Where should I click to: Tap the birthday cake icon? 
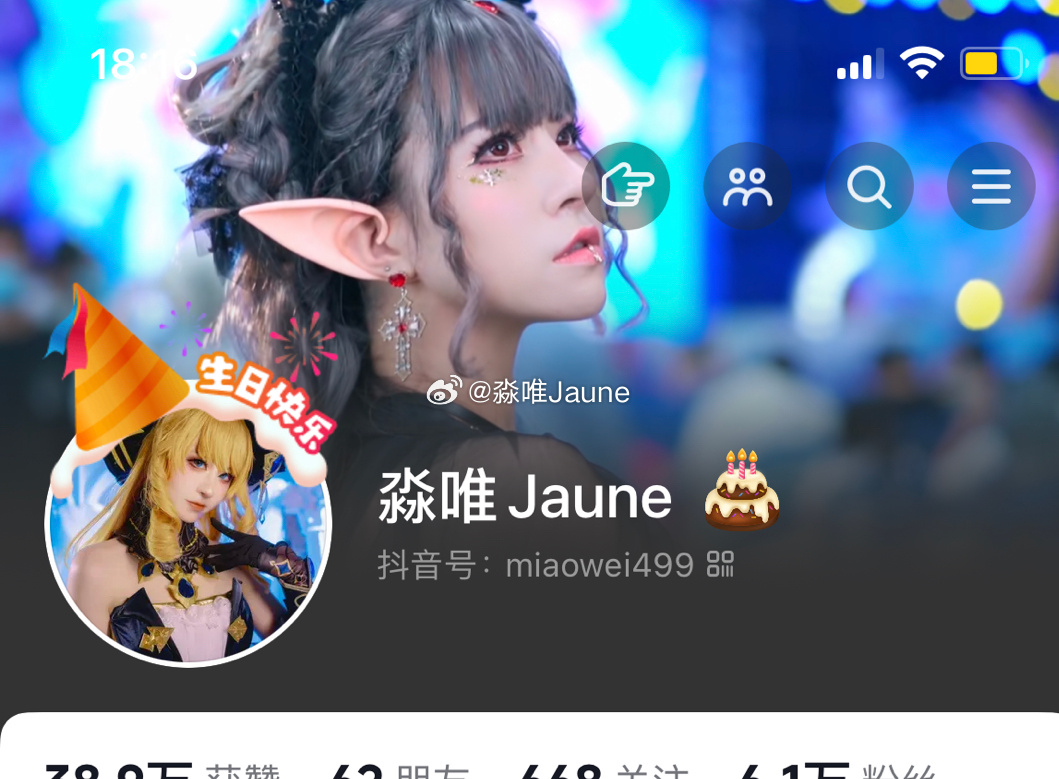[741, 490]
